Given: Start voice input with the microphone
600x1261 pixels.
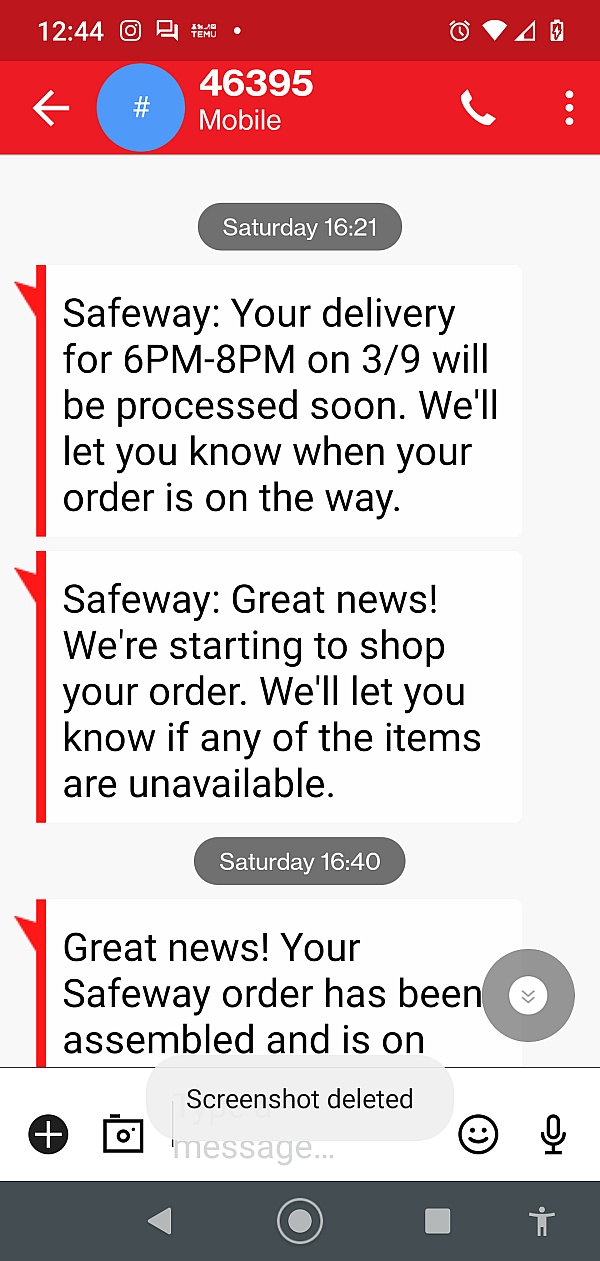Looking at the screenshot, I should pos(553,1134).
